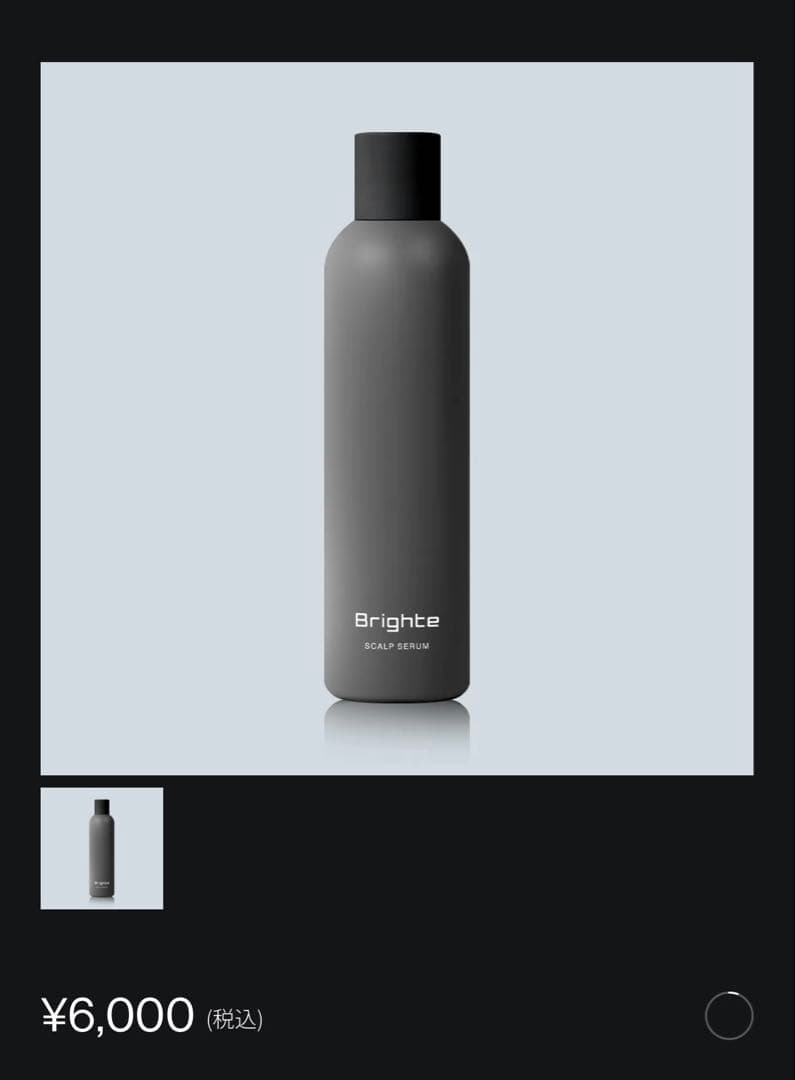The height and width of the screenshot is (1080, 795).
Task: Open the large Brighte Scalp Serum image
Action: click(397, 418)
